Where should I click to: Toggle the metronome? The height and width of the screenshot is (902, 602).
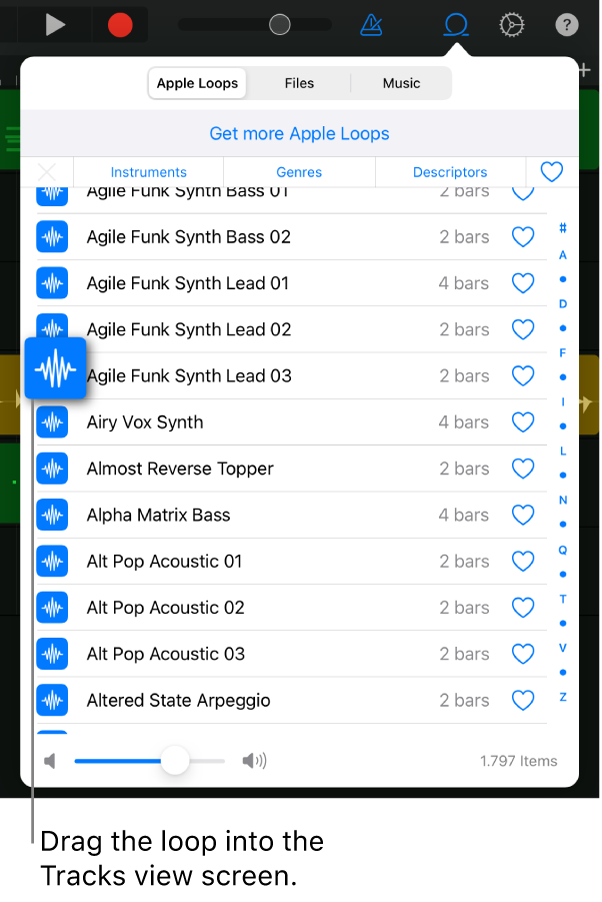click(371, 25)
